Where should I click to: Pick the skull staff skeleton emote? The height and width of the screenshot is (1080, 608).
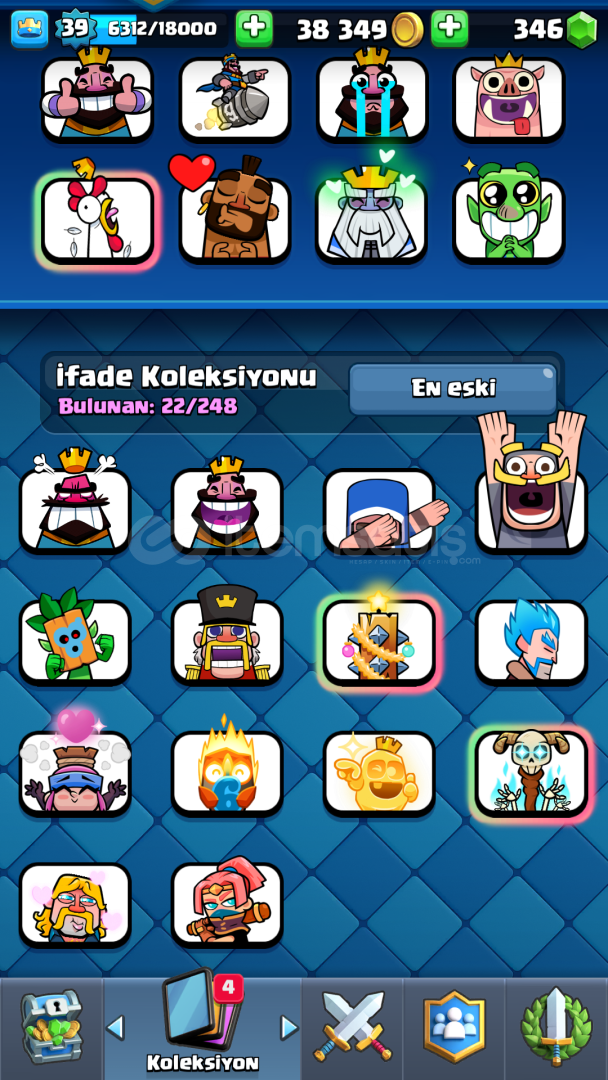(532, 773)
